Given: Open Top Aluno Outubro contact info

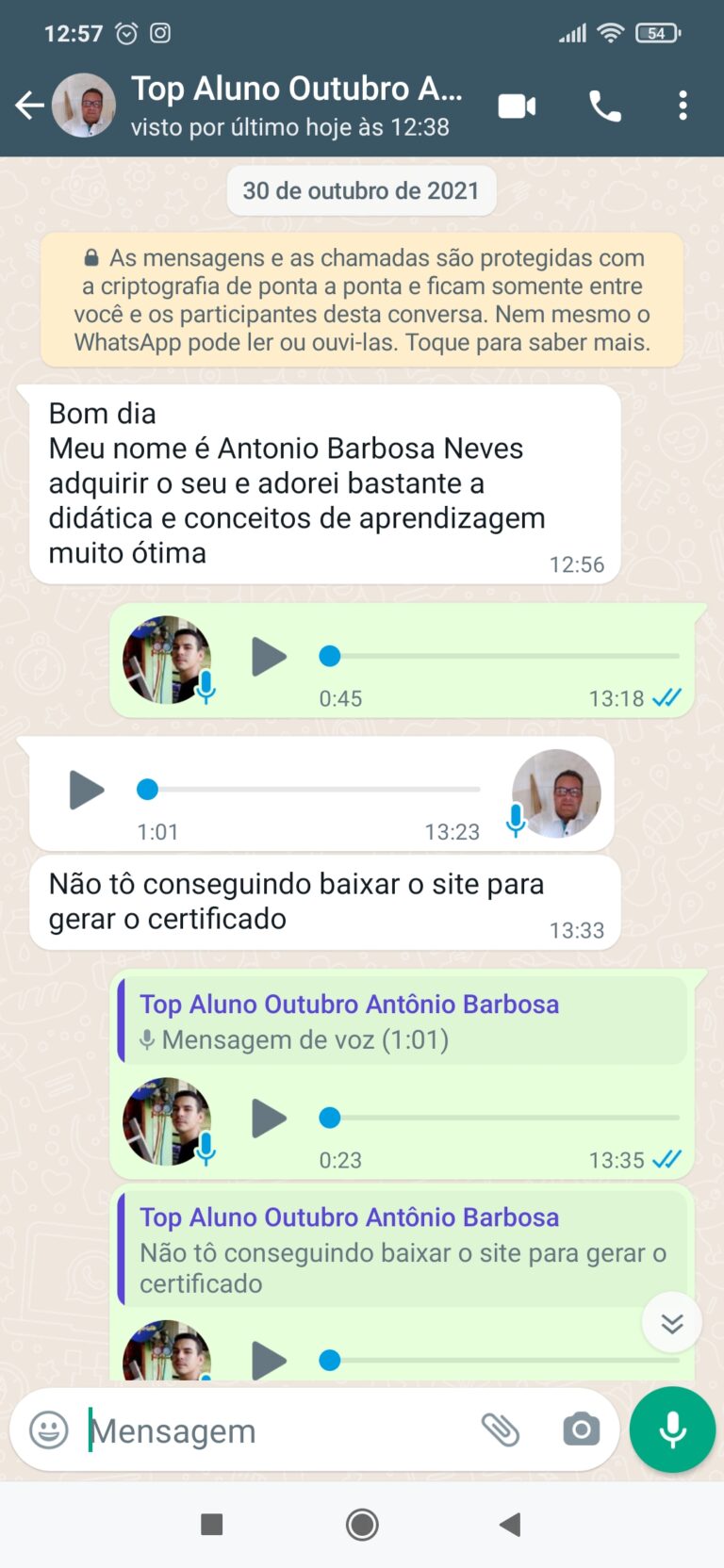Looking at the screenshot, I should [x=296, y=106].
